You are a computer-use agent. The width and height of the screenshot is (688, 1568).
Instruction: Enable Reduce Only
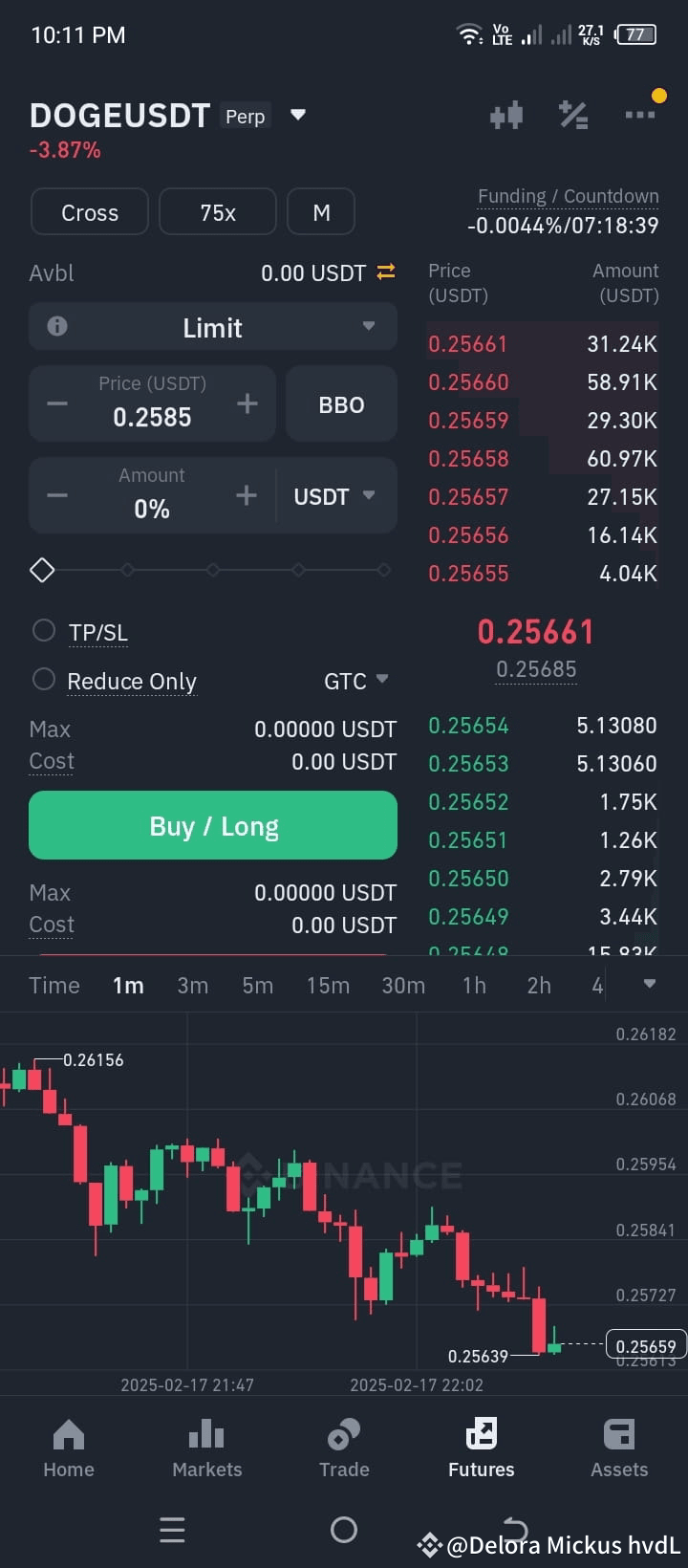43,680
